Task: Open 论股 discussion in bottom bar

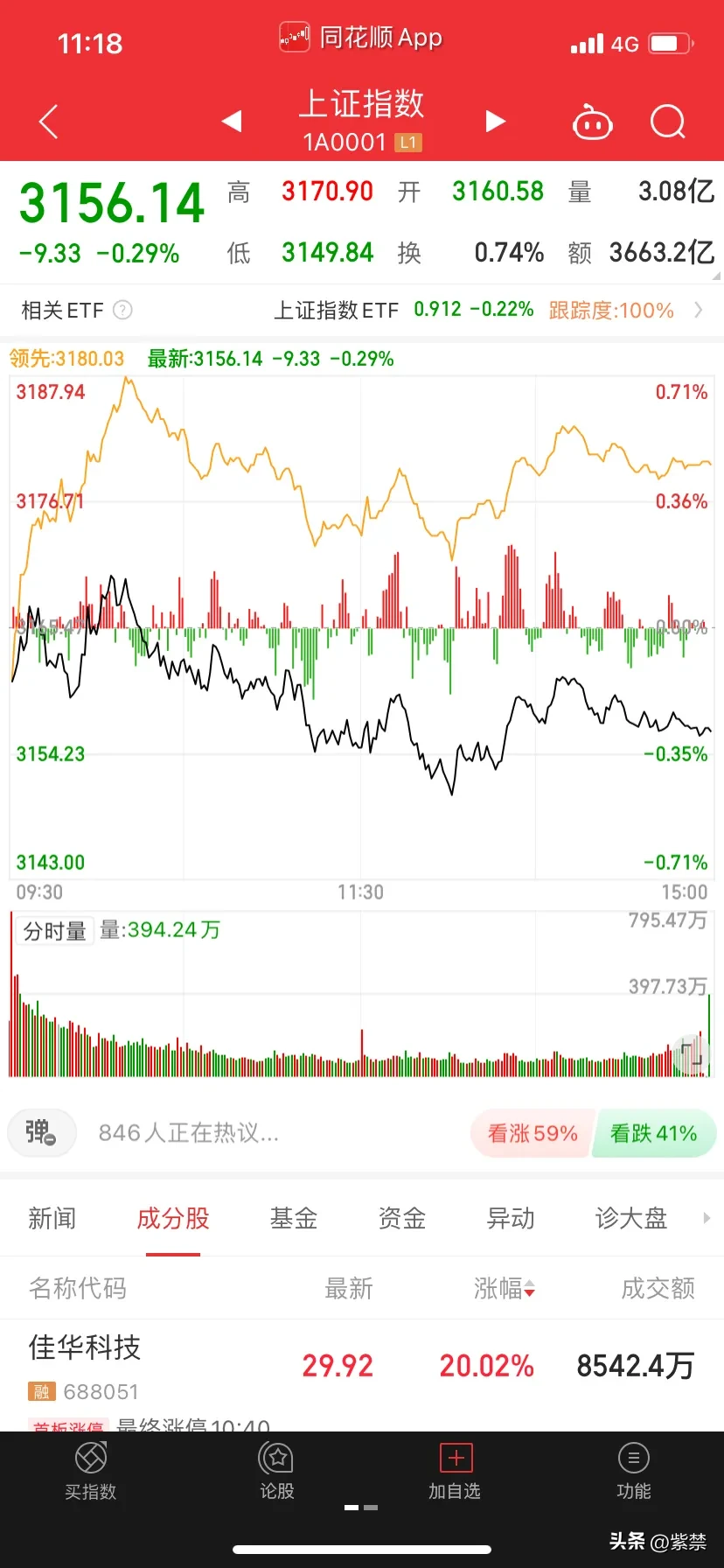Action: tap(277, 1472)
